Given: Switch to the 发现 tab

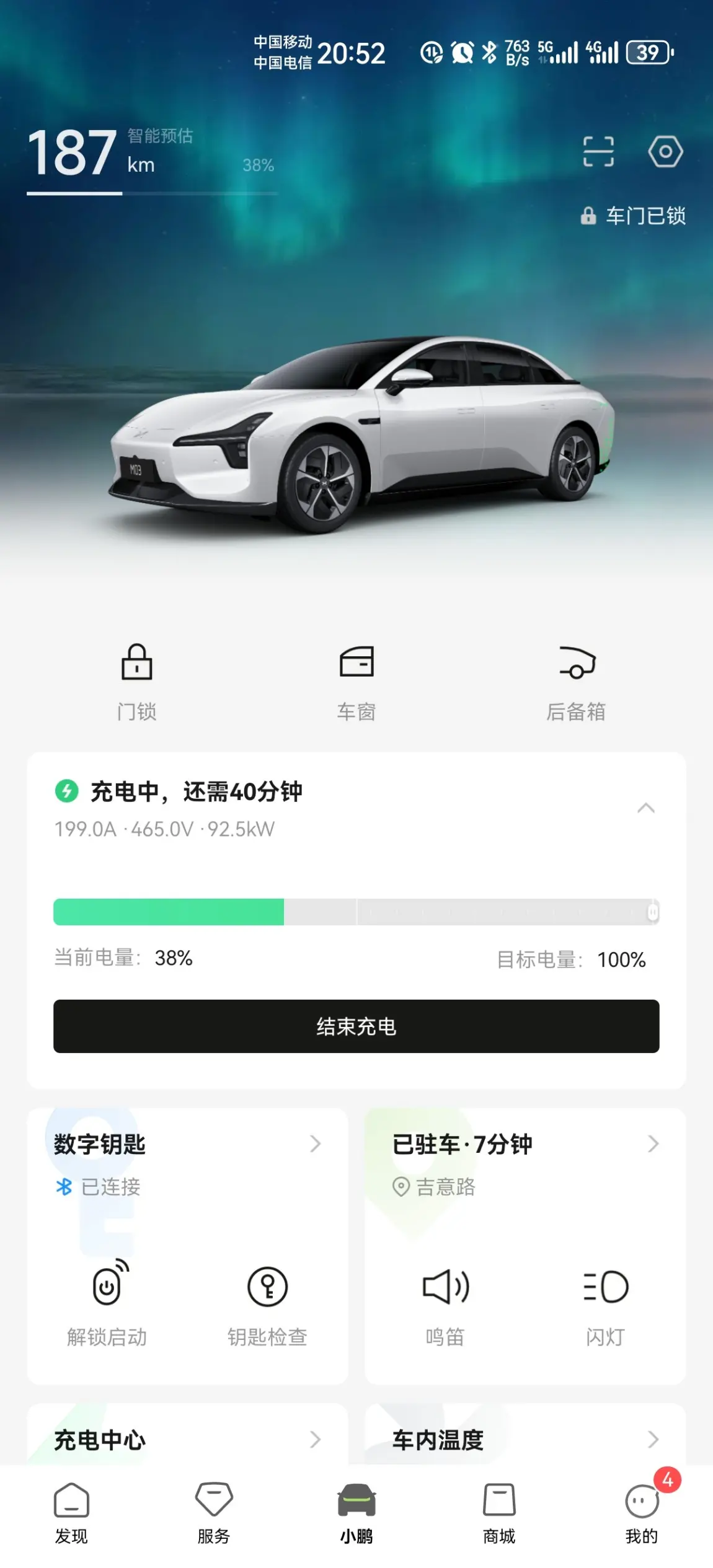Looking at the screenshot, I should tap(71, 1513).
